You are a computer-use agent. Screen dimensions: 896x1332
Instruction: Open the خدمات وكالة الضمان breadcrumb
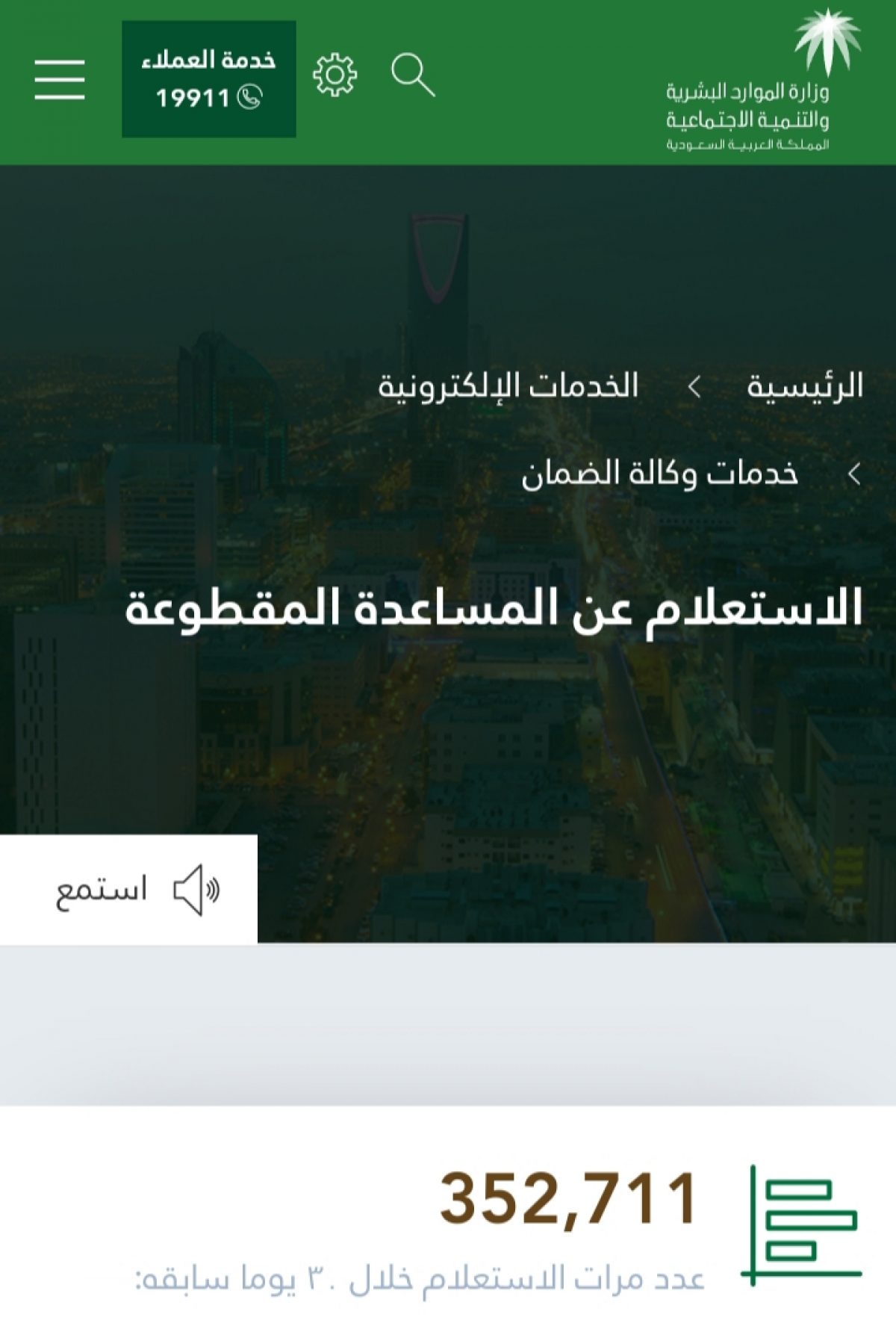(659, 474)
